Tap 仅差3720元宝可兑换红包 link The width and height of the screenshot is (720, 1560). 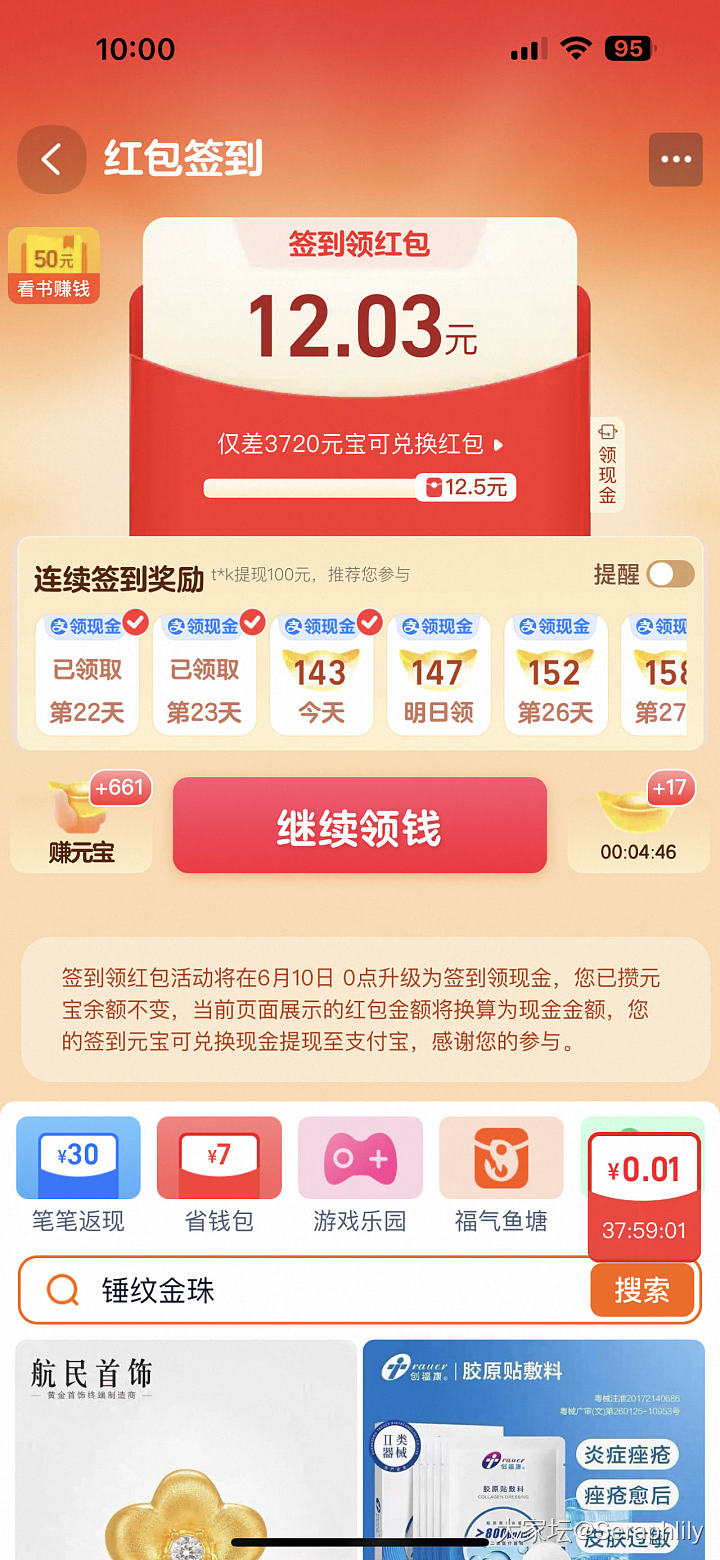tap(360, 443)
